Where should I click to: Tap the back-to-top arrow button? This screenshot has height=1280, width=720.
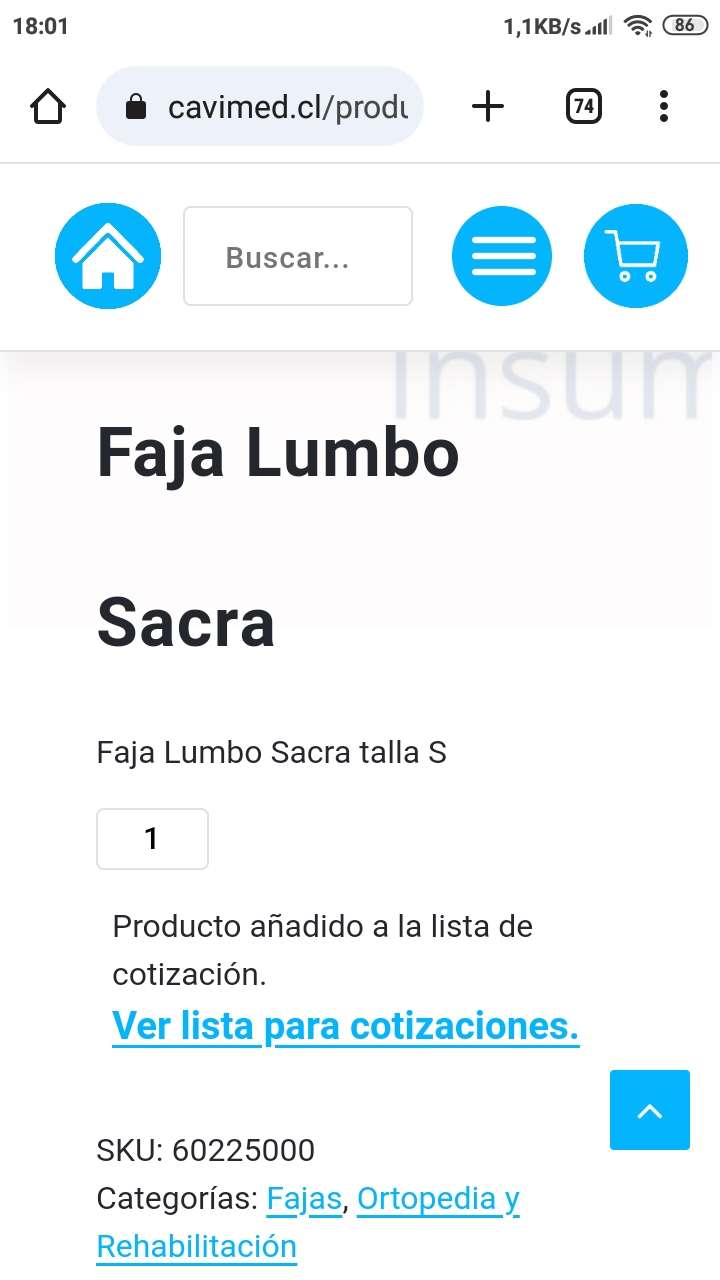coord(650,1110)
